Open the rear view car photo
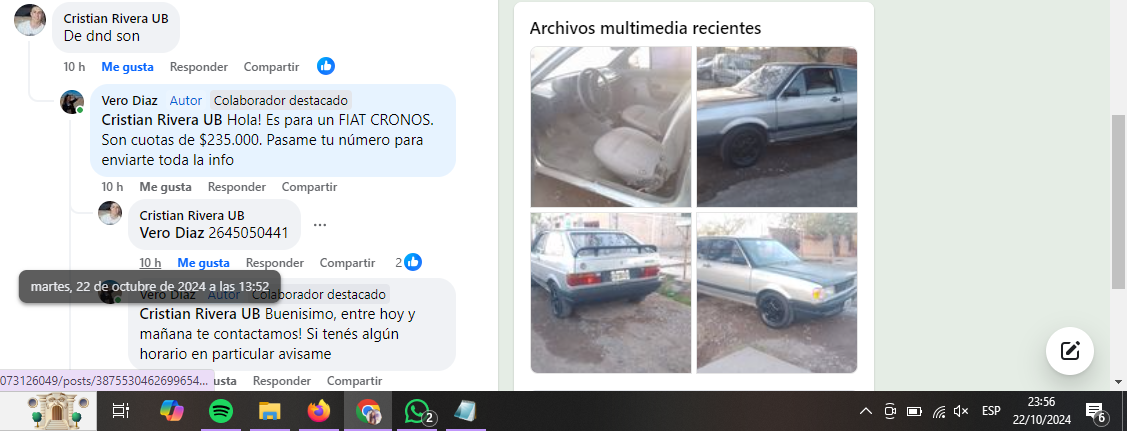Viewport: 1127px width, 431px height. [x=610, y=292]
